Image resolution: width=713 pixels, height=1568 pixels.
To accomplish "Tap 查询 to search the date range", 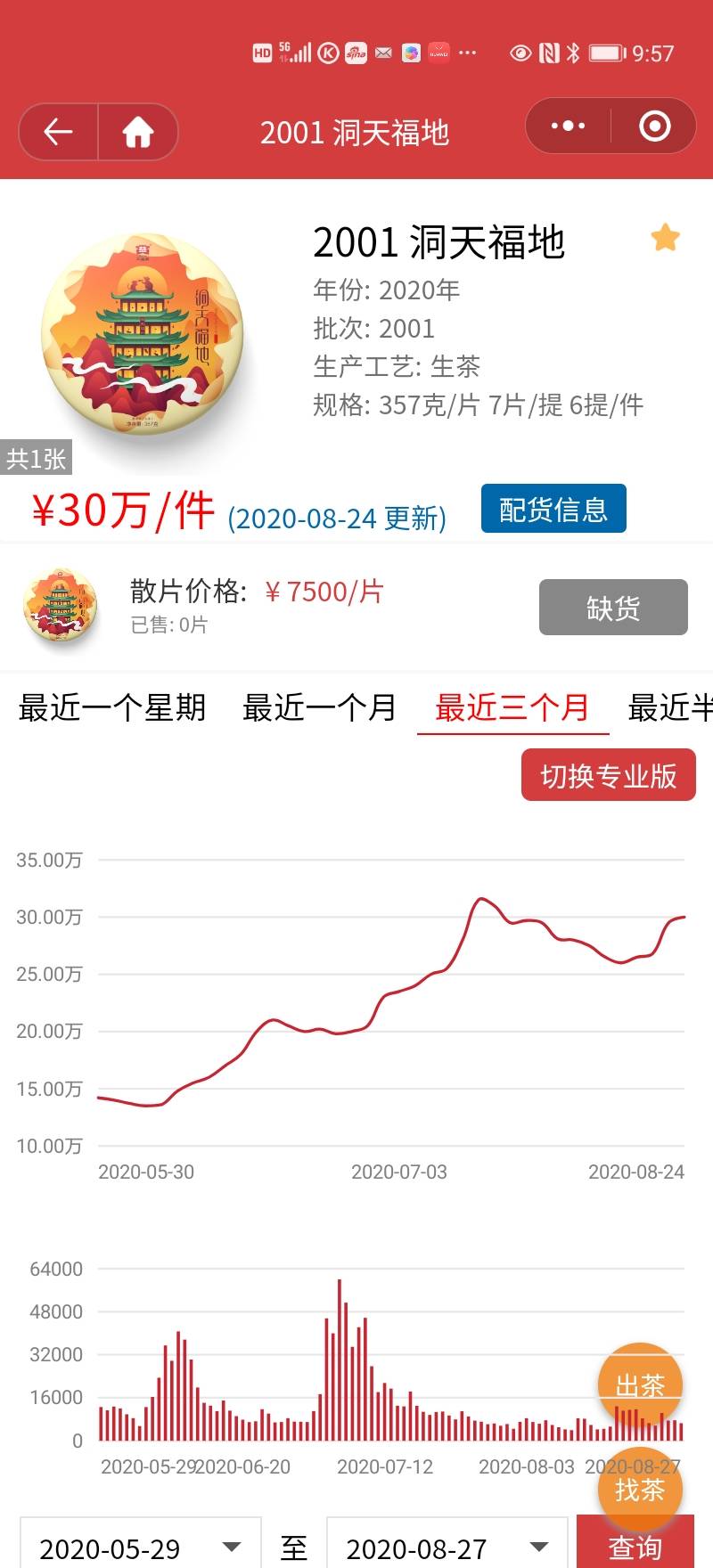I will (635, 1545).
